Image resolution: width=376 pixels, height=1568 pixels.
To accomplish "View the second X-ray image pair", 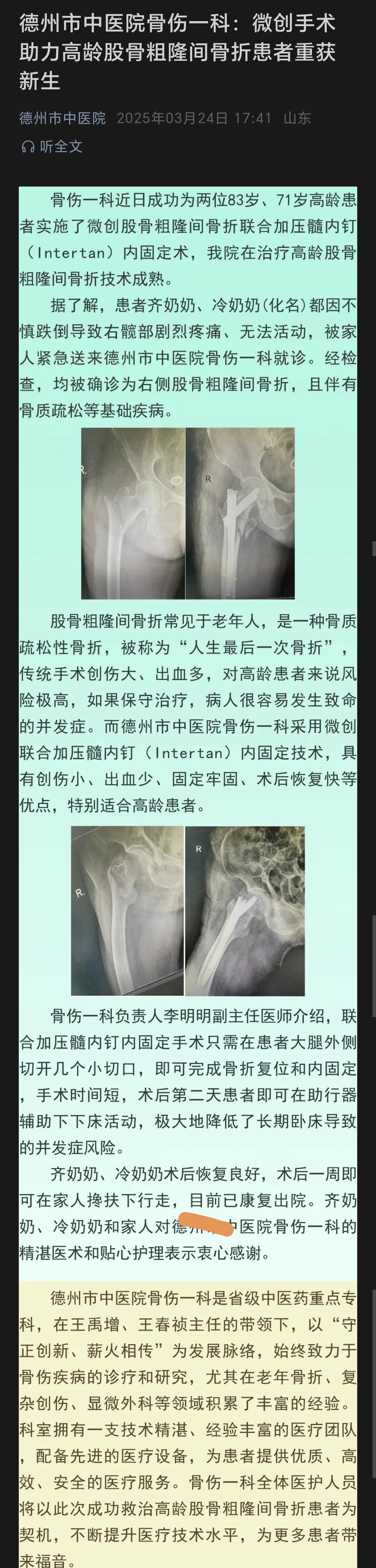I will click(187, 910).
